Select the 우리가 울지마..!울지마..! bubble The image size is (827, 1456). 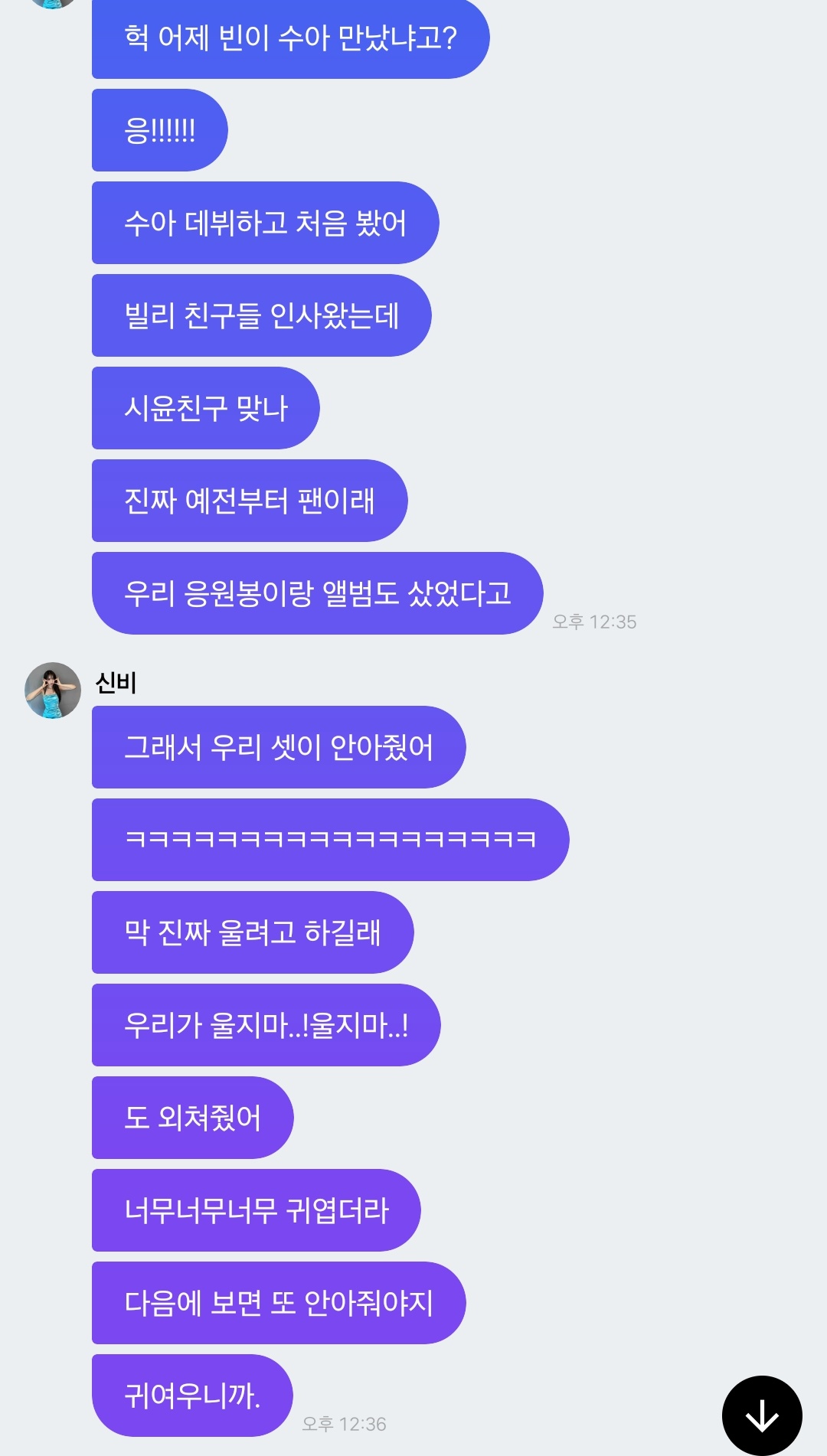point(264,1025)
